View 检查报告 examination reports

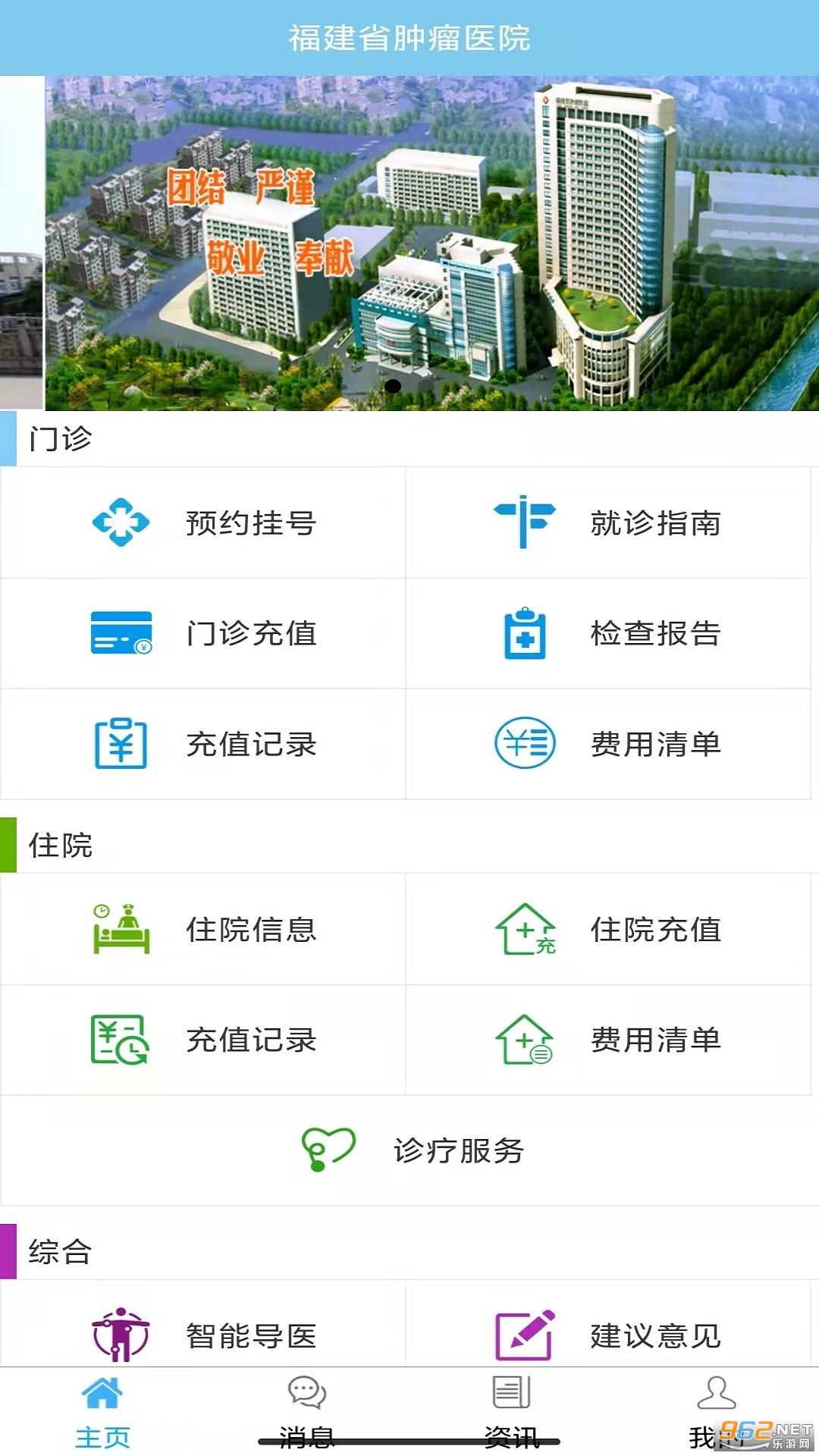607,633
